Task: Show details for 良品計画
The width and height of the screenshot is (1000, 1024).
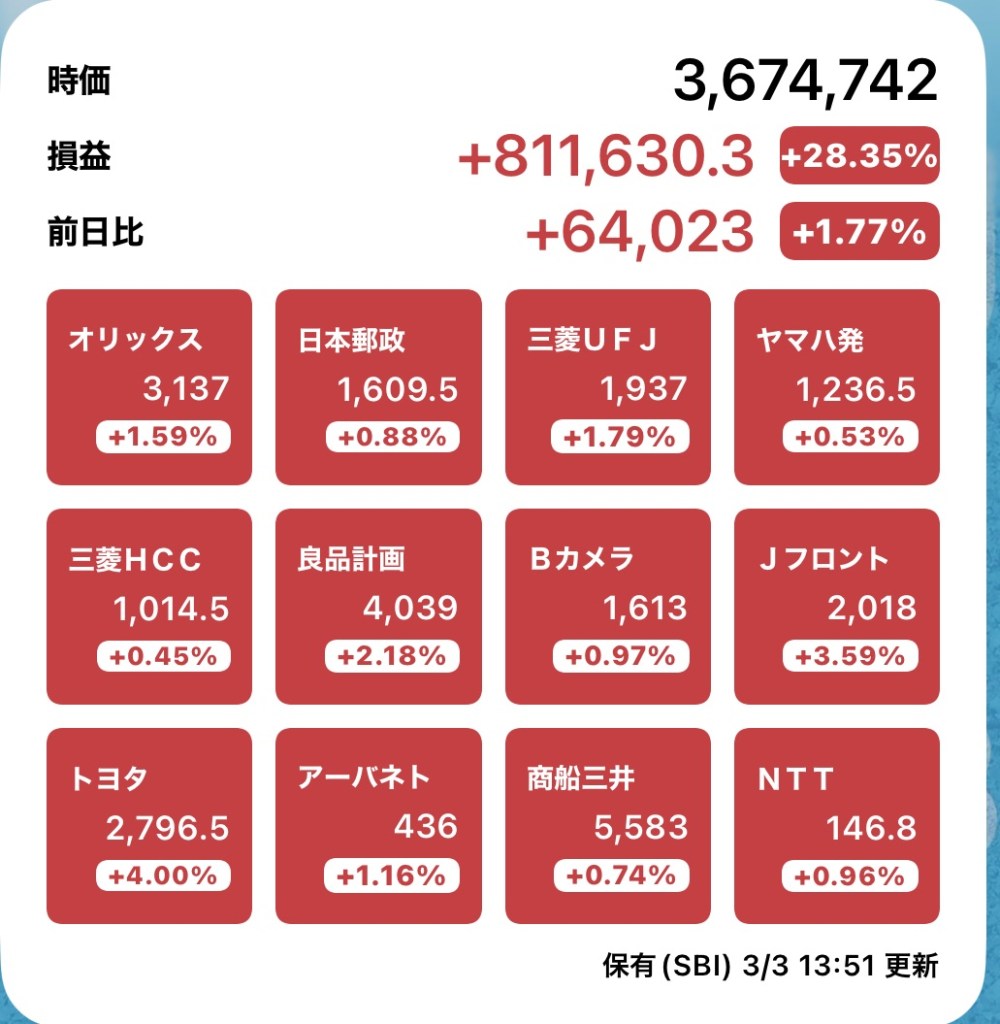Action: 378,606
